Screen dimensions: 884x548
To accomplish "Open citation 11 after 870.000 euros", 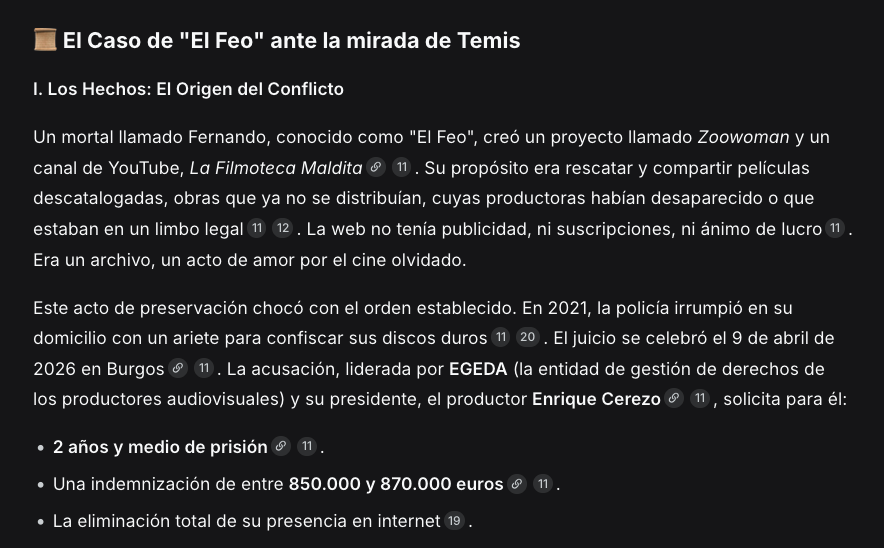I will (543, 483).
